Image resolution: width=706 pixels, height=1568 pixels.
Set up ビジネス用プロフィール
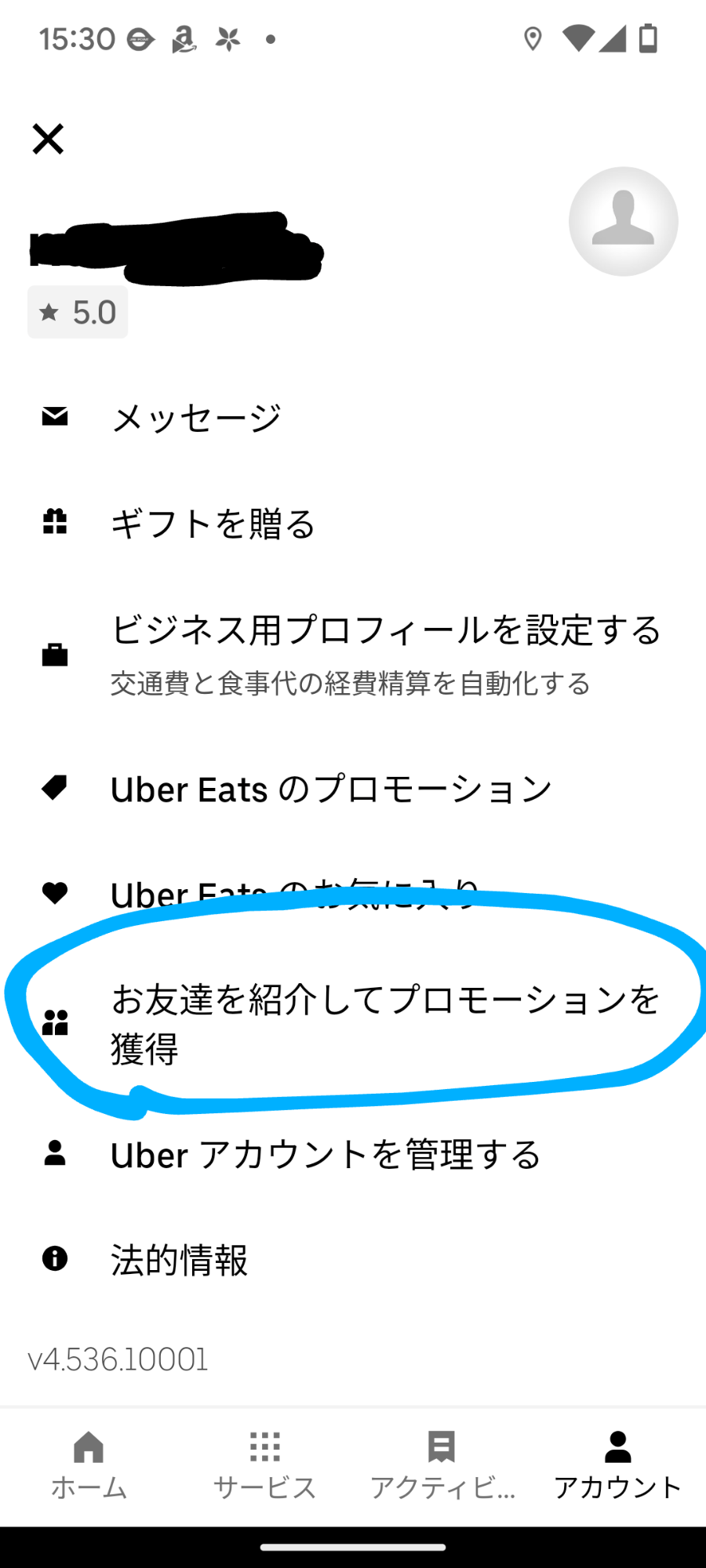click(x=353, y=655)
